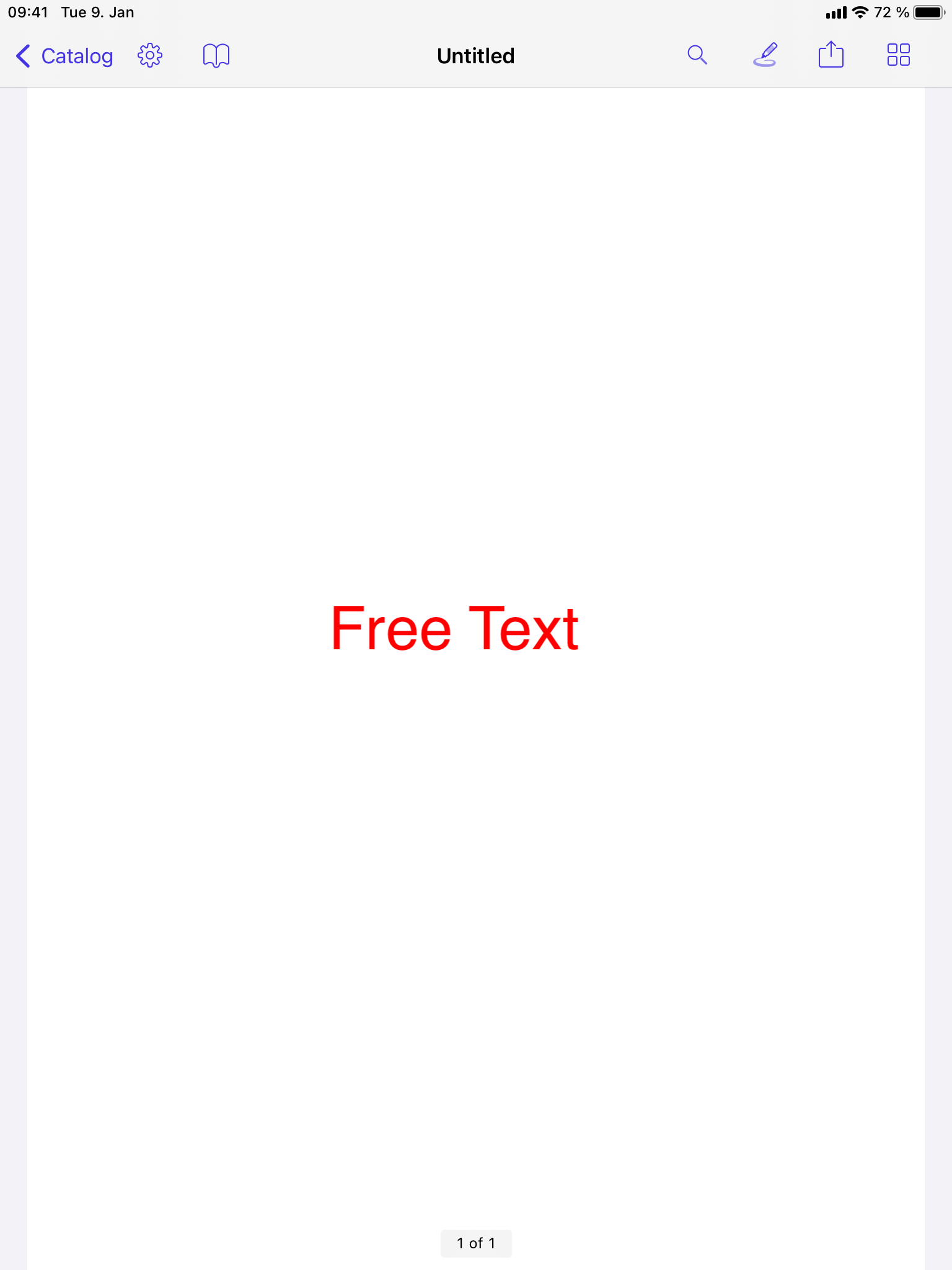Tap the white document page canvas
Image resolution: width=952 pixels, height=1270 pixels.
pos(476,372)
